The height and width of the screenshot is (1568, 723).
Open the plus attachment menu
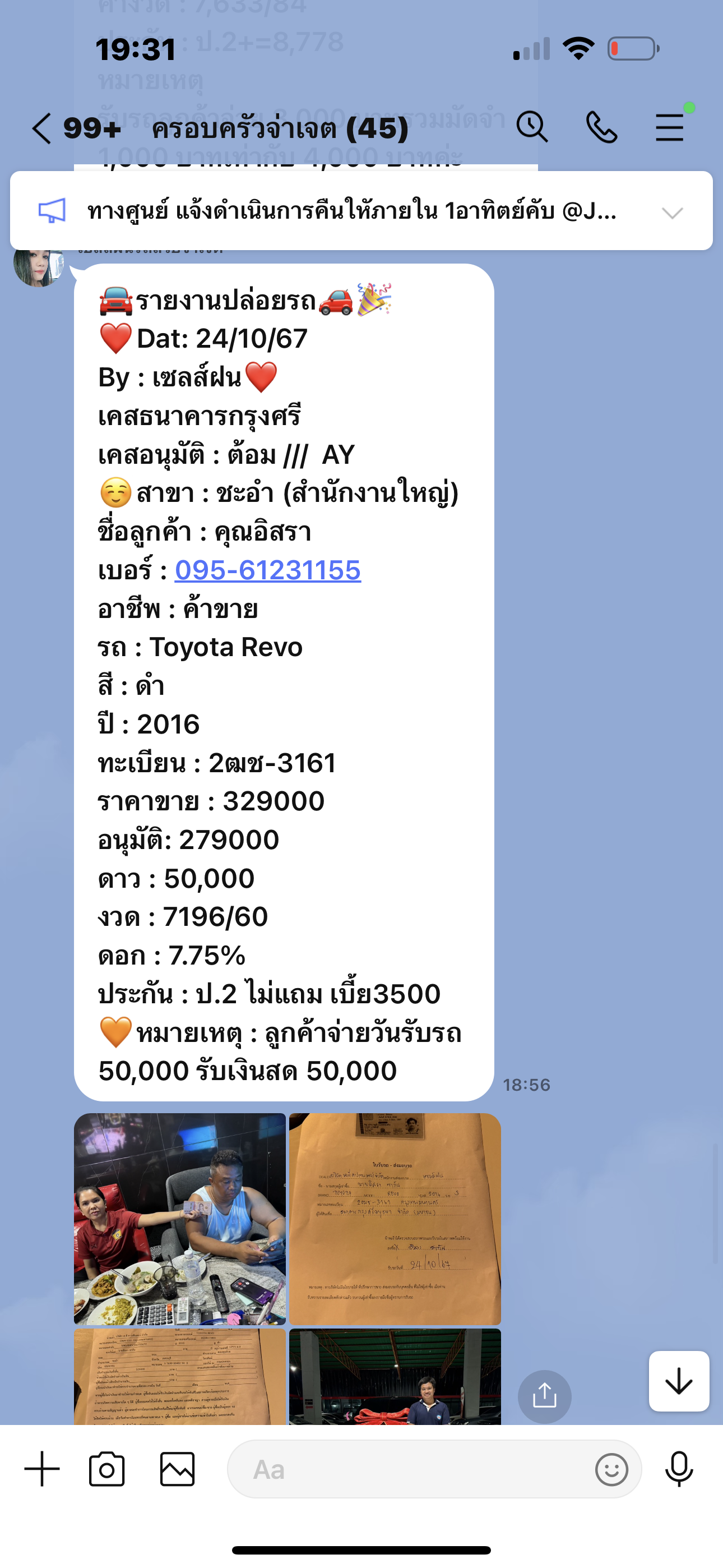42,1469
